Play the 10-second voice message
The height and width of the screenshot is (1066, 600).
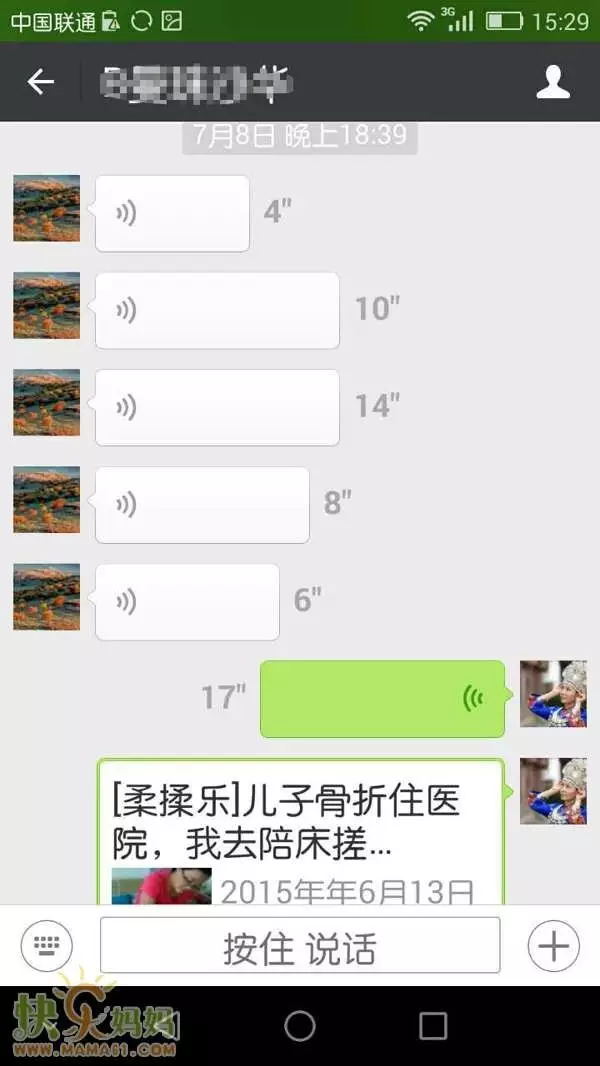point(217,310)
